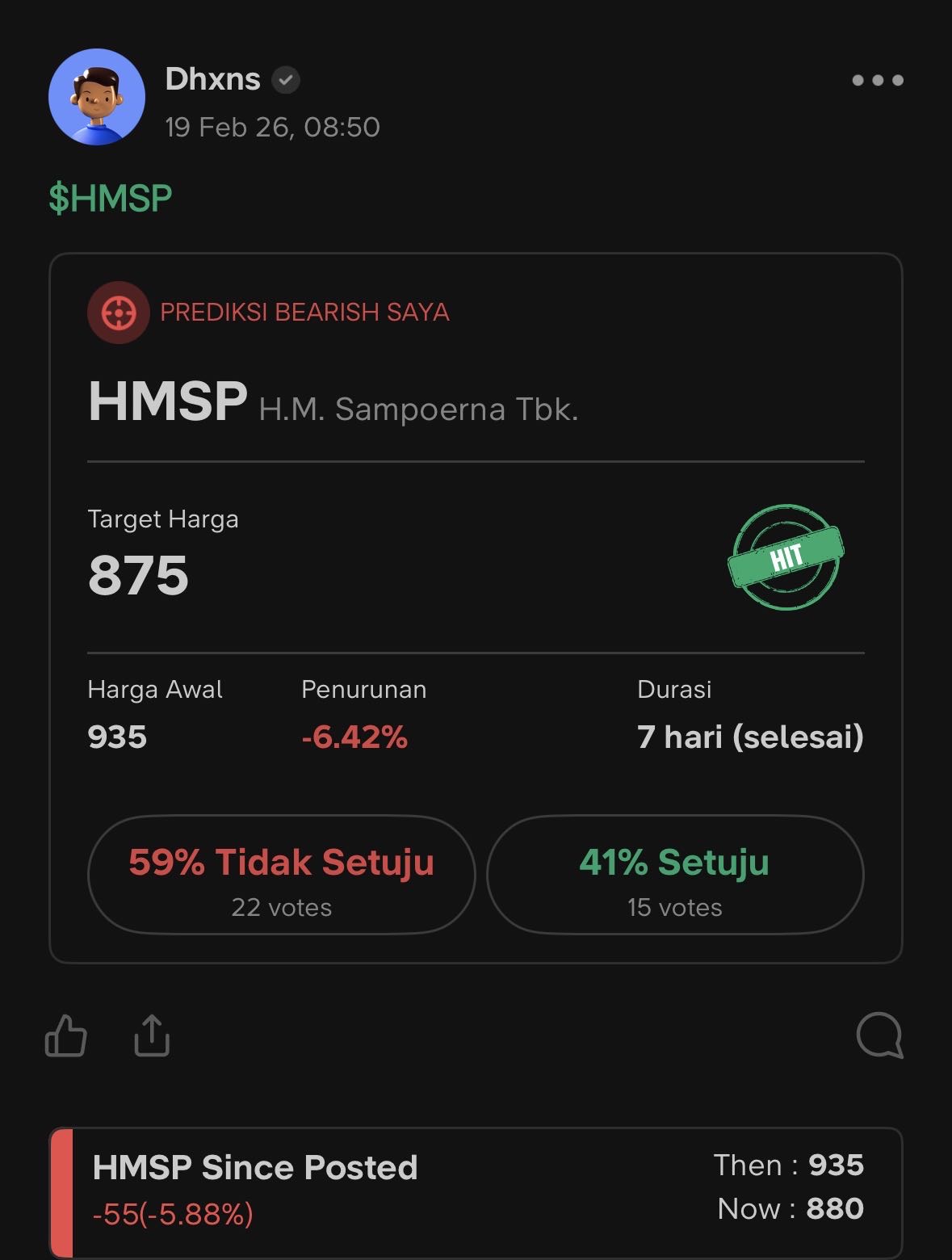Image resolution: width=952 pixels, height=1260 pixels.
Task: Share this HMSP post
Action: click(x=152, y=1035)
